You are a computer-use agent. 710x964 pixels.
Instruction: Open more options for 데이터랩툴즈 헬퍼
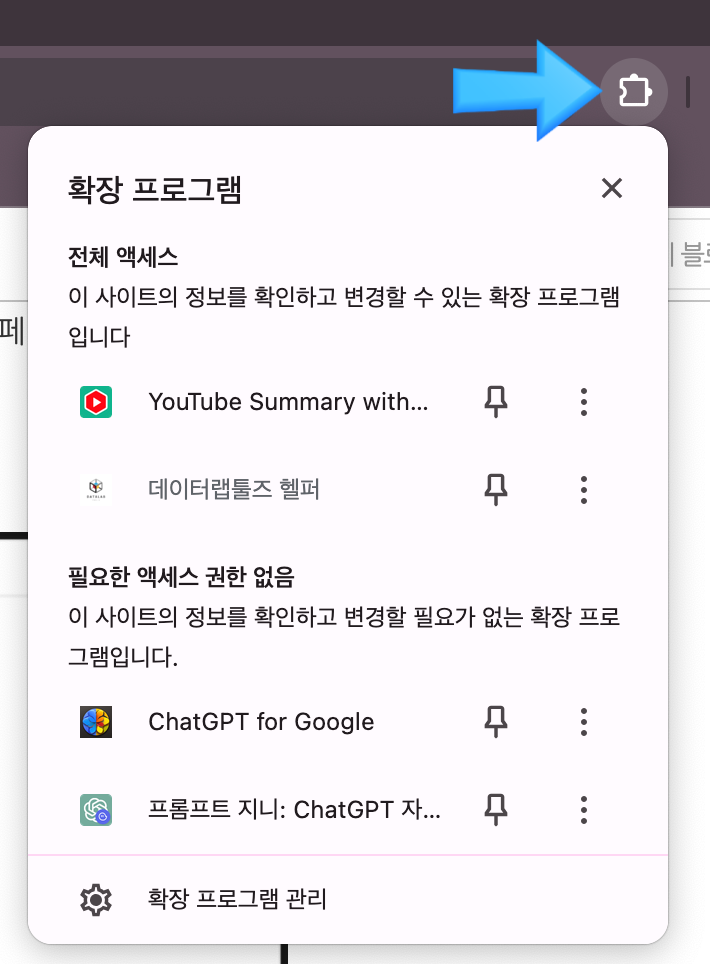(584, 490)
